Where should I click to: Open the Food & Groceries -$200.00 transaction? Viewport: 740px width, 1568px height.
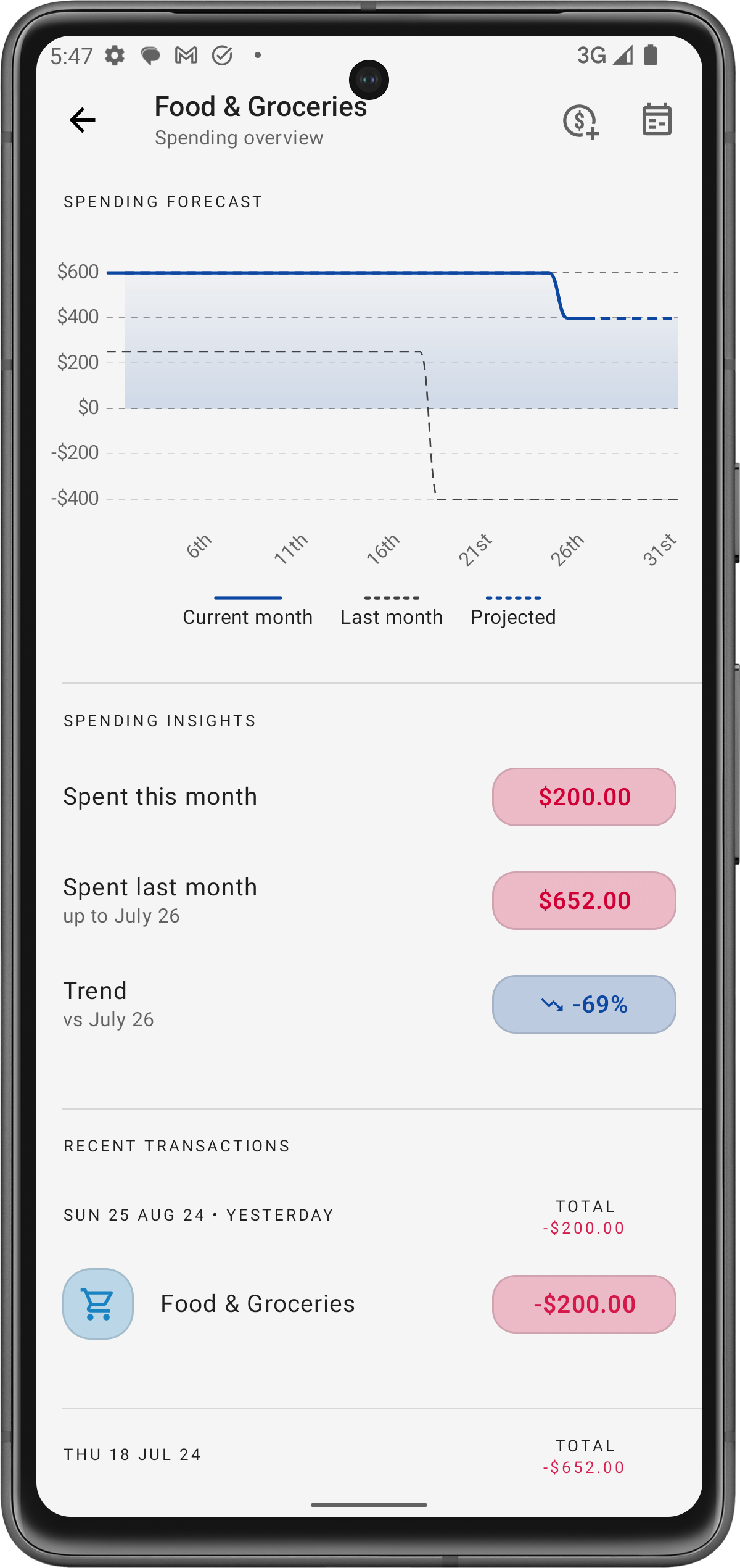[369, 1304]
